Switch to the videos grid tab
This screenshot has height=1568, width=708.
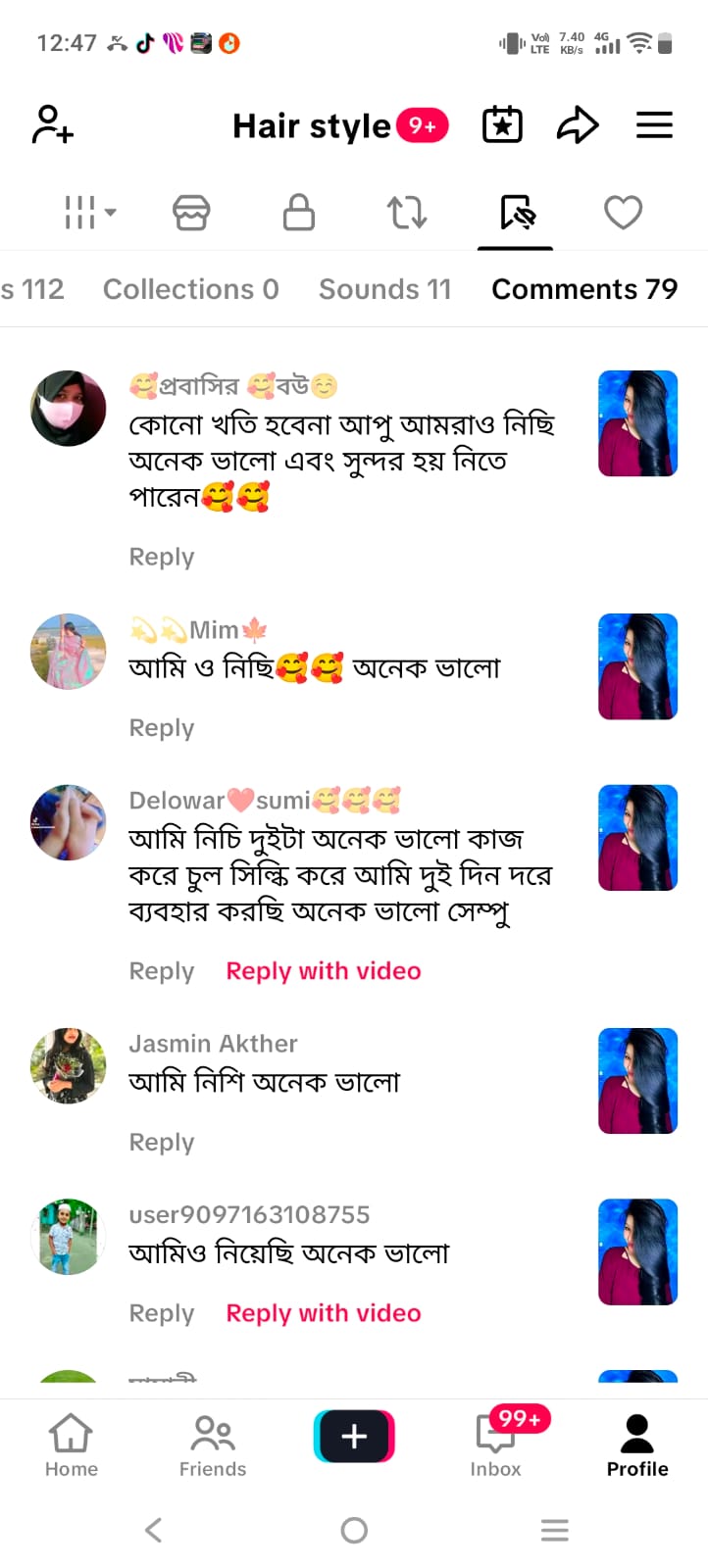click(x=89, y=212)
